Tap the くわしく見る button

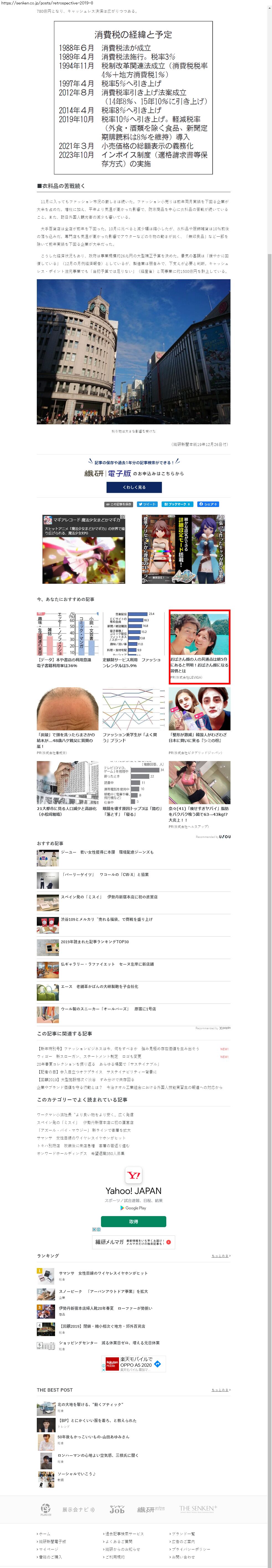coord(134,487)
